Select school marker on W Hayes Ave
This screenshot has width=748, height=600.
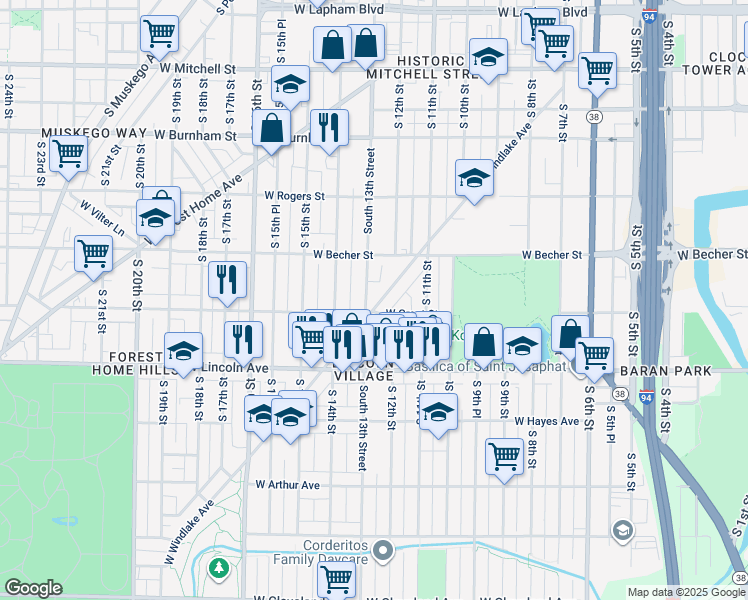438,415
